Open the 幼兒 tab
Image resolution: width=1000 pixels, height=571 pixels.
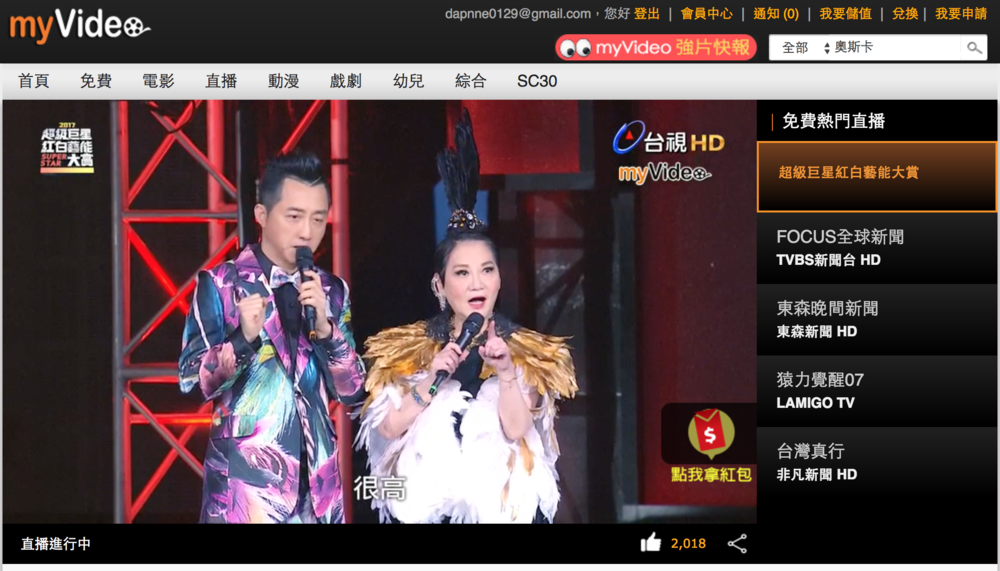coord(408,81)
